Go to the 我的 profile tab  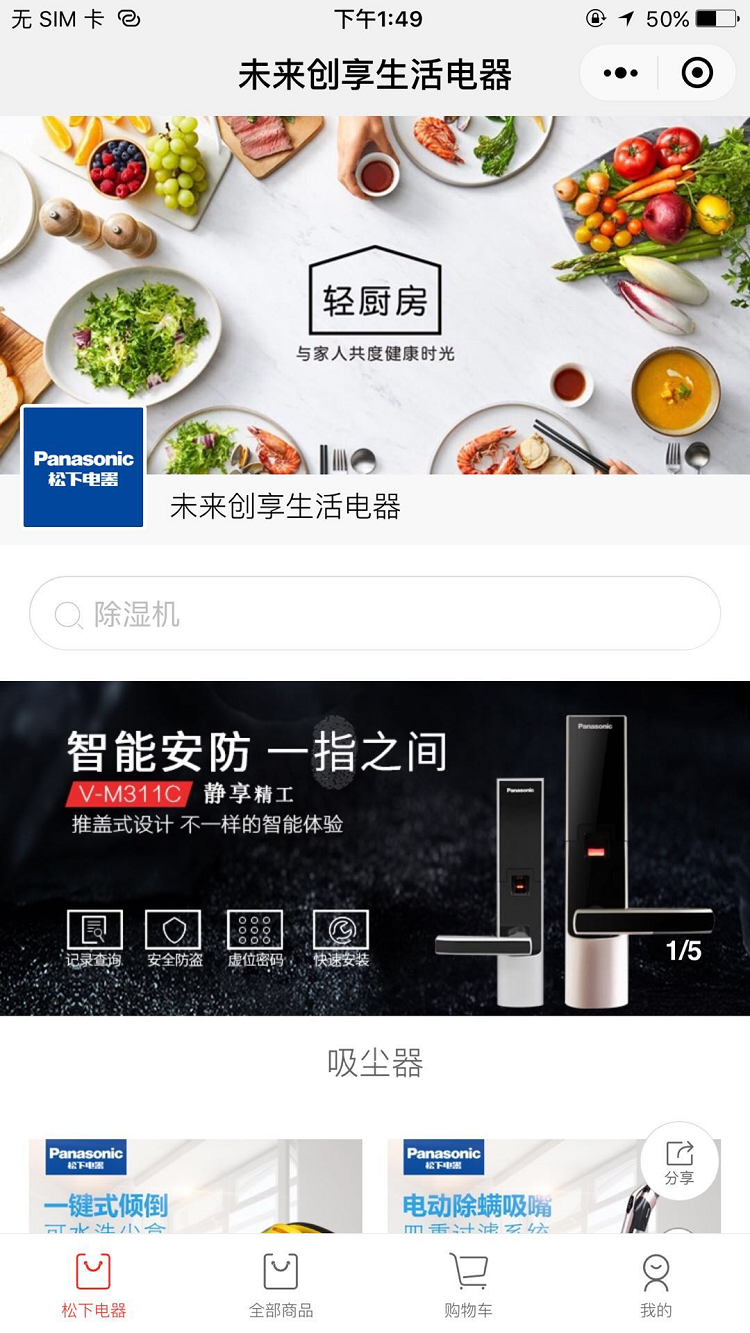click(656, 1284)
